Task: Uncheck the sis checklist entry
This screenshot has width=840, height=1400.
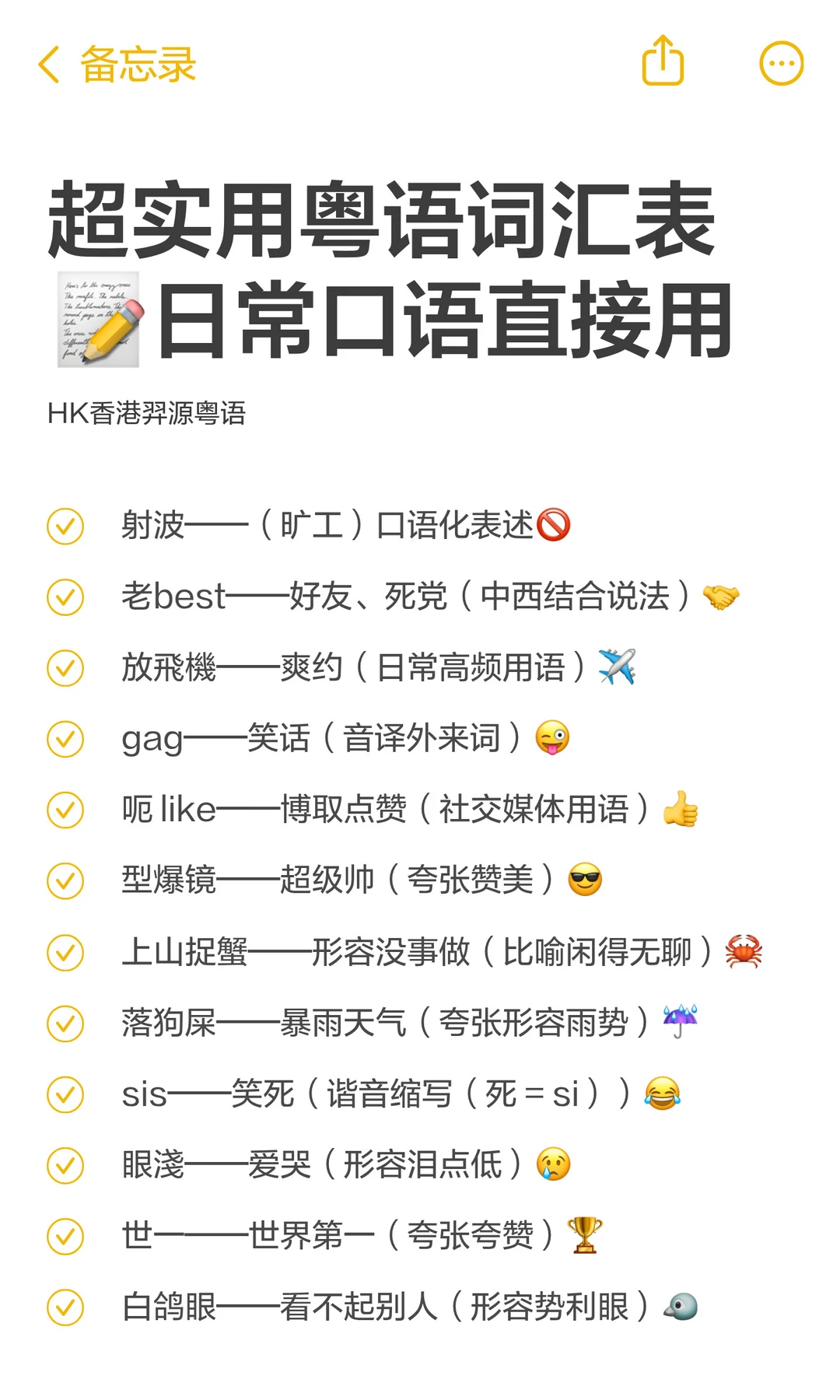Action: [x=65, y=1093]
